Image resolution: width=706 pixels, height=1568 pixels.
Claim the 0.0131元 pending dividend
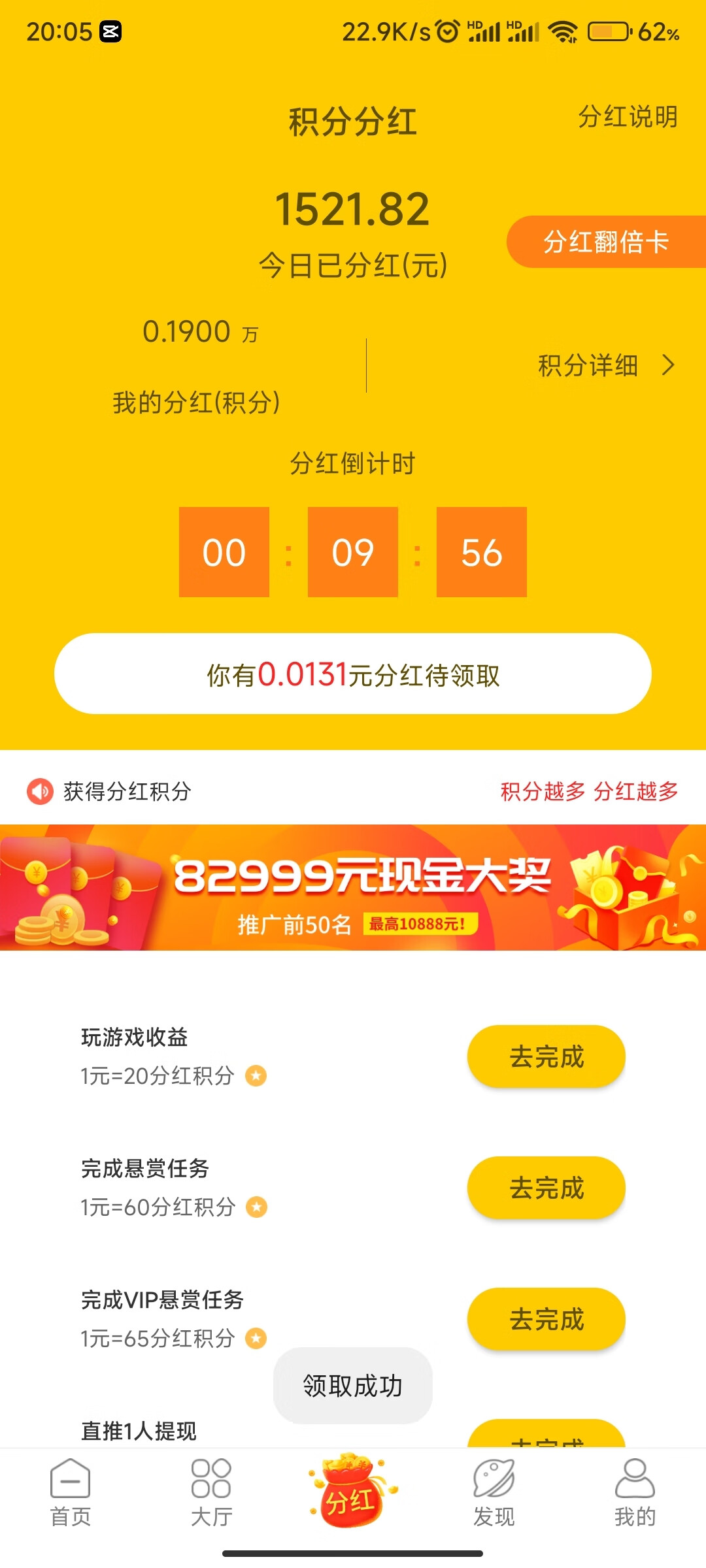pyautogui.click(x=353, y=674)
